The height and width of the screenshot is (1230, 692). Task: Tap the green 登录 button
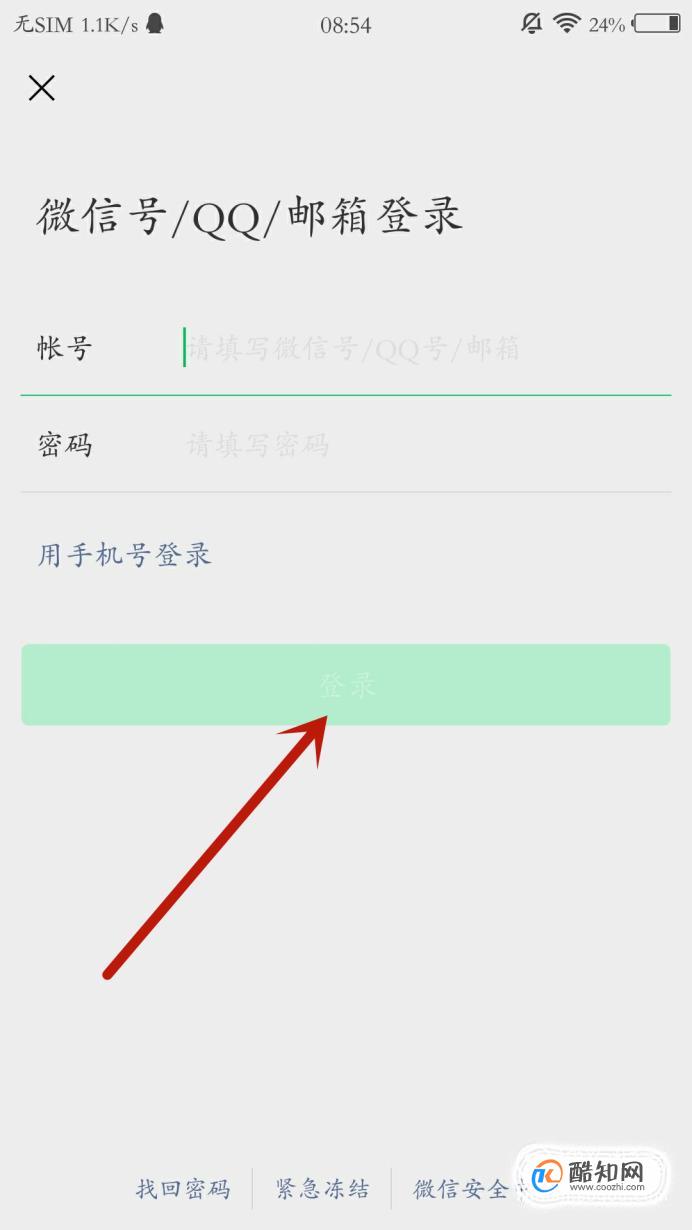pos(346,685)
